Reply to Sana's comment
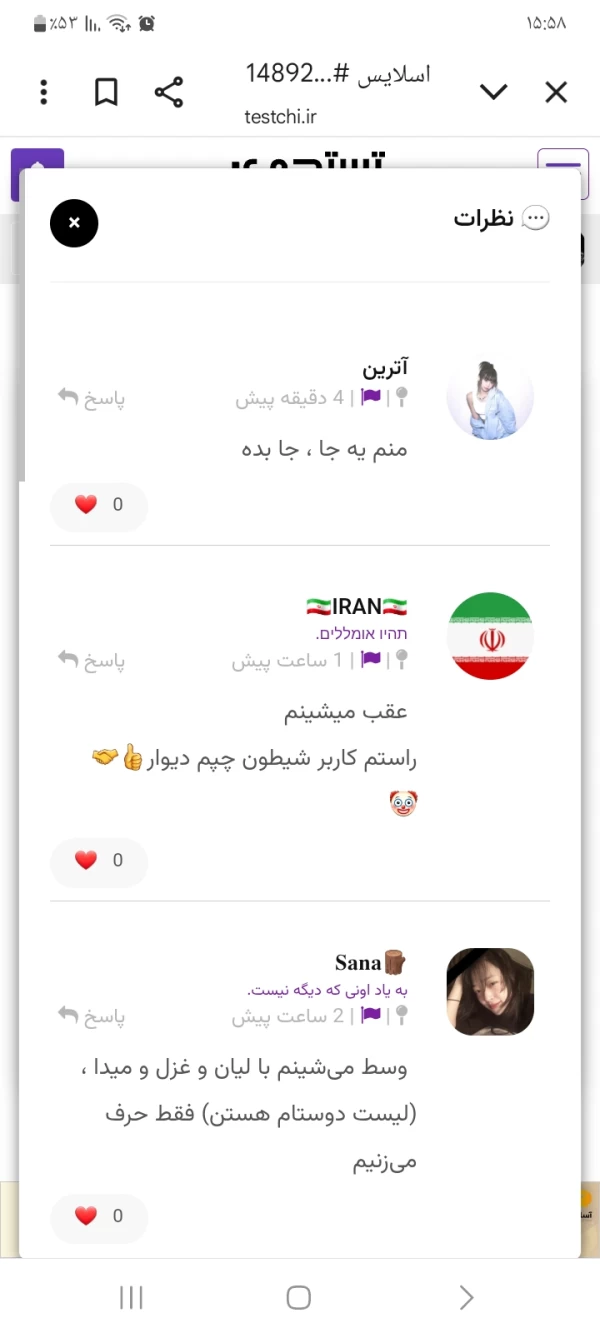This screenshot has width=600, height=1333. [91, 1016]
